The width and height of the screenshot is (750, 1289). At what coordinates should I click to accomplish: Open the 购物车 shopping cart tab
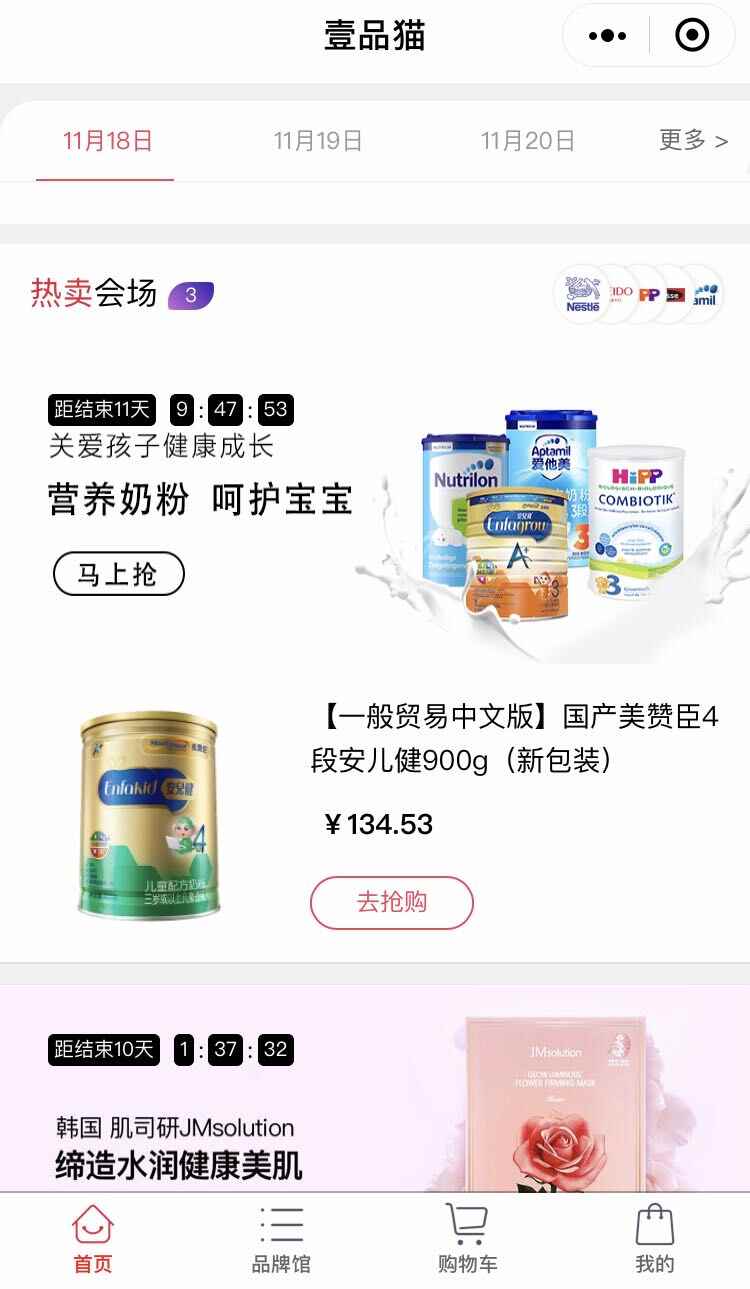tap(467, 1241)
